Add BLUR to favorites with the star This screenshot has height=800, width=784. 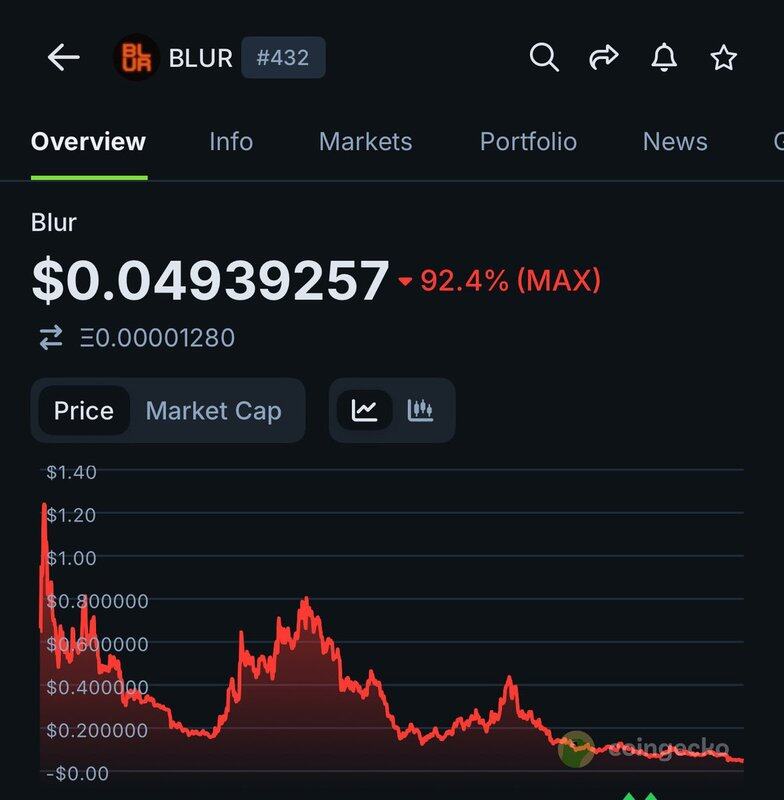point(723,58)
